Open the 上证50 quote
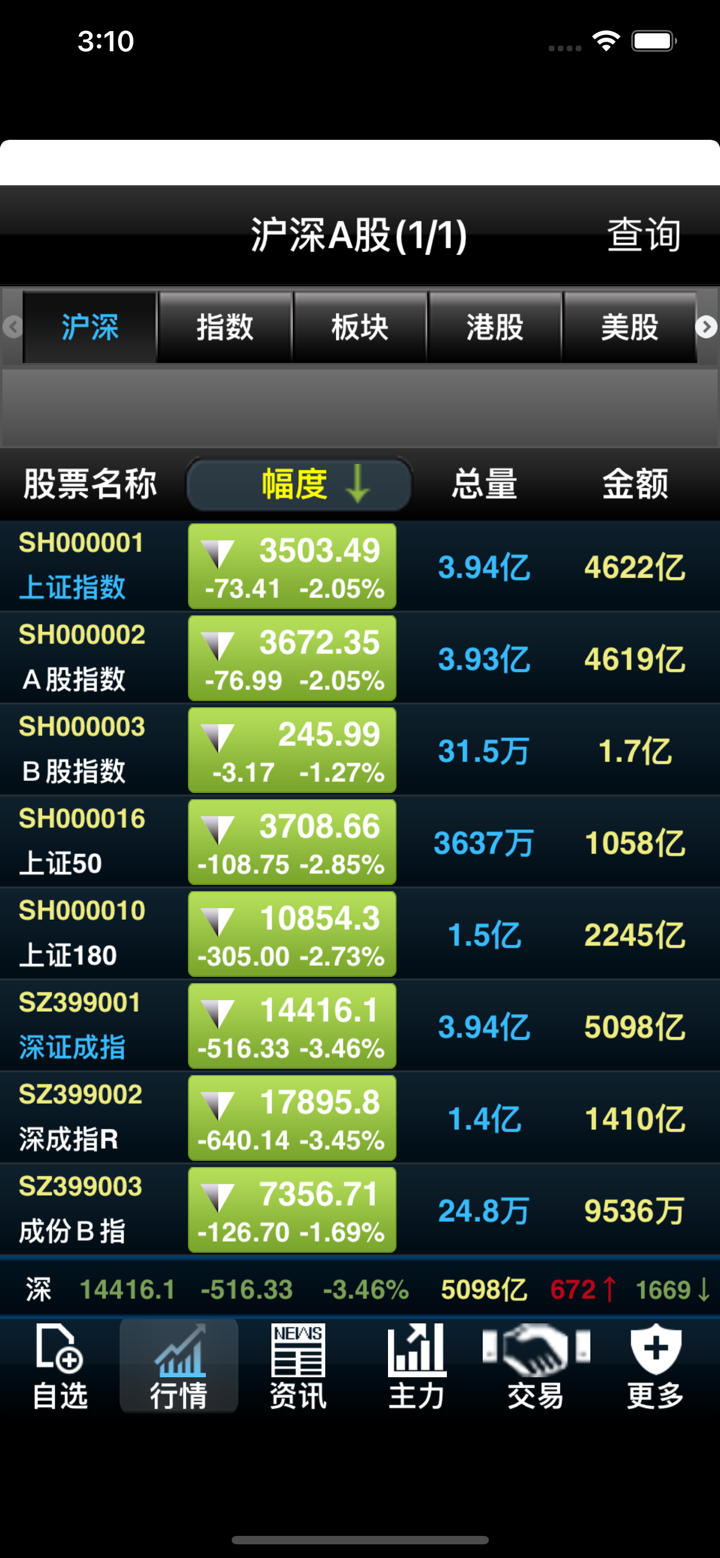This screenshot has height=1558, width=720. 360,842
